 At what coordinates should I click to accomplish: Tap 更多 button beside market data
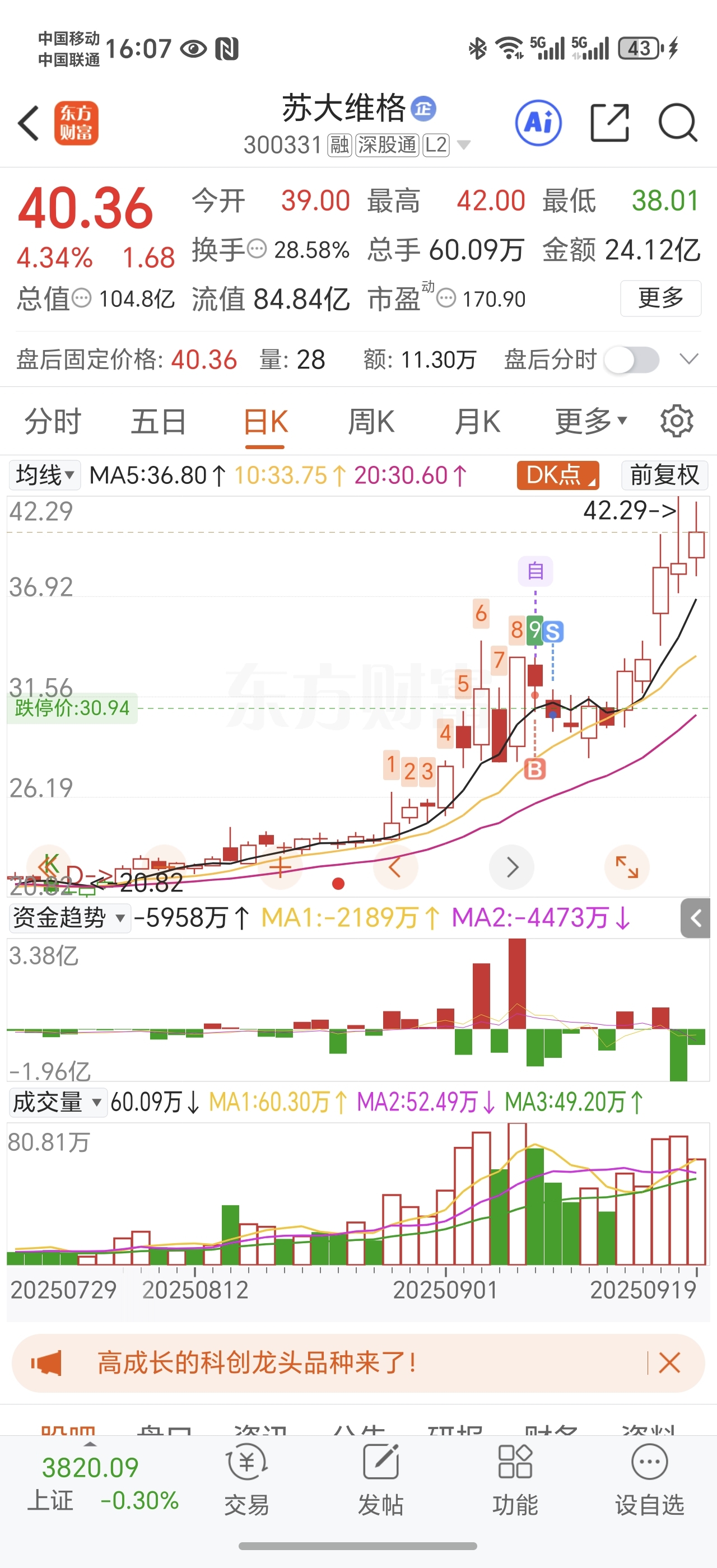[x=660, y=298]
